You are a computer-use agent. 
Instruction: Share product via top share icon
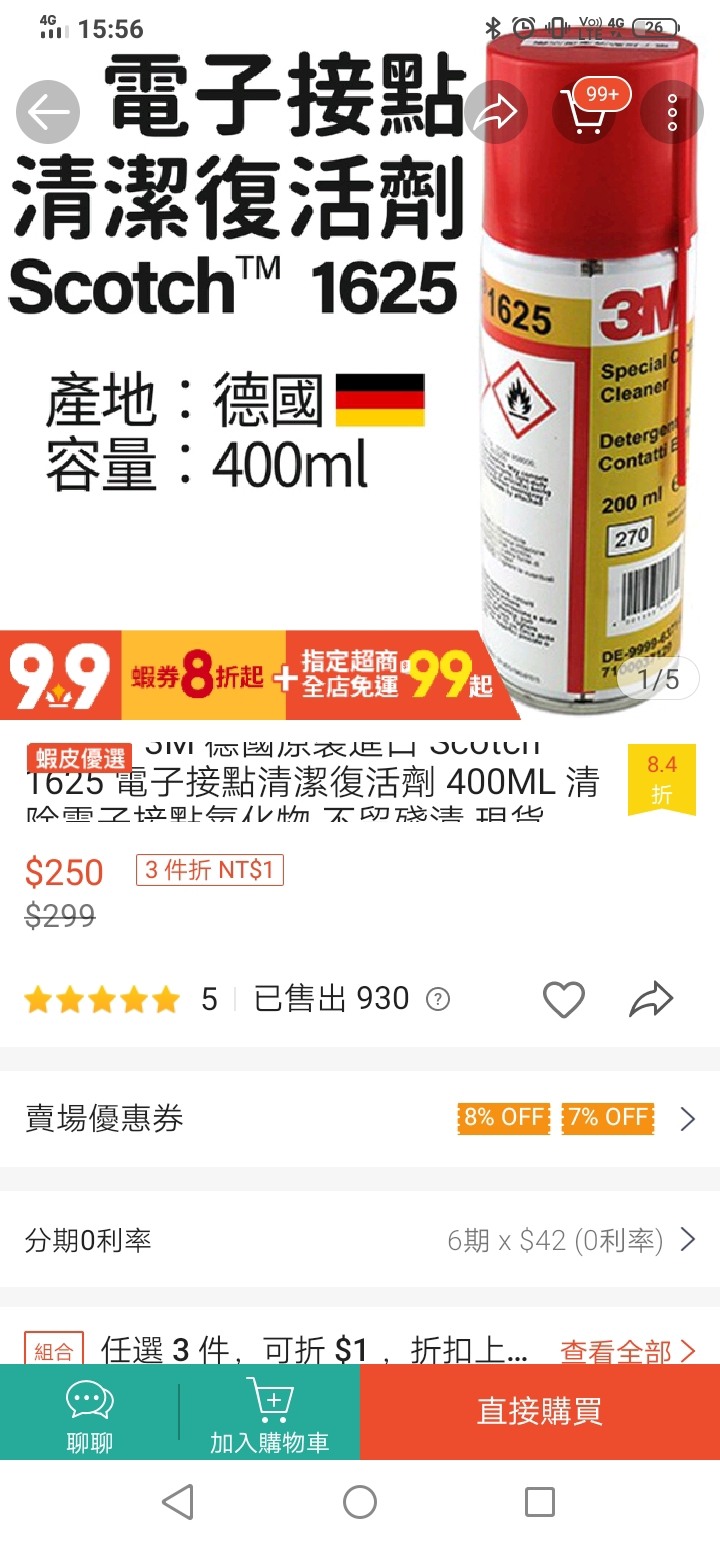[496, 112]
